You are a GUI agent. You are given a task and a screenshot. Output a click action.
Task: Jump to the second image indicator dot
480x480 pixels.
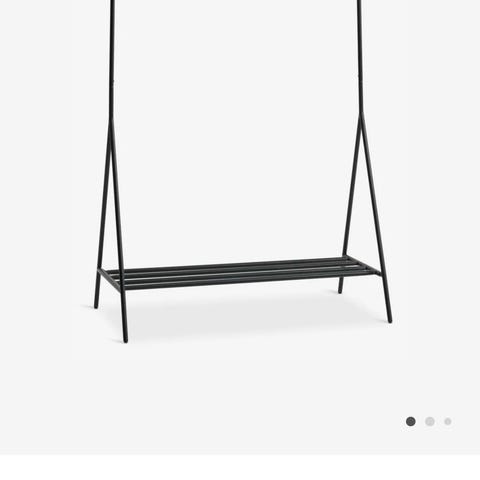tap(430, 421)
